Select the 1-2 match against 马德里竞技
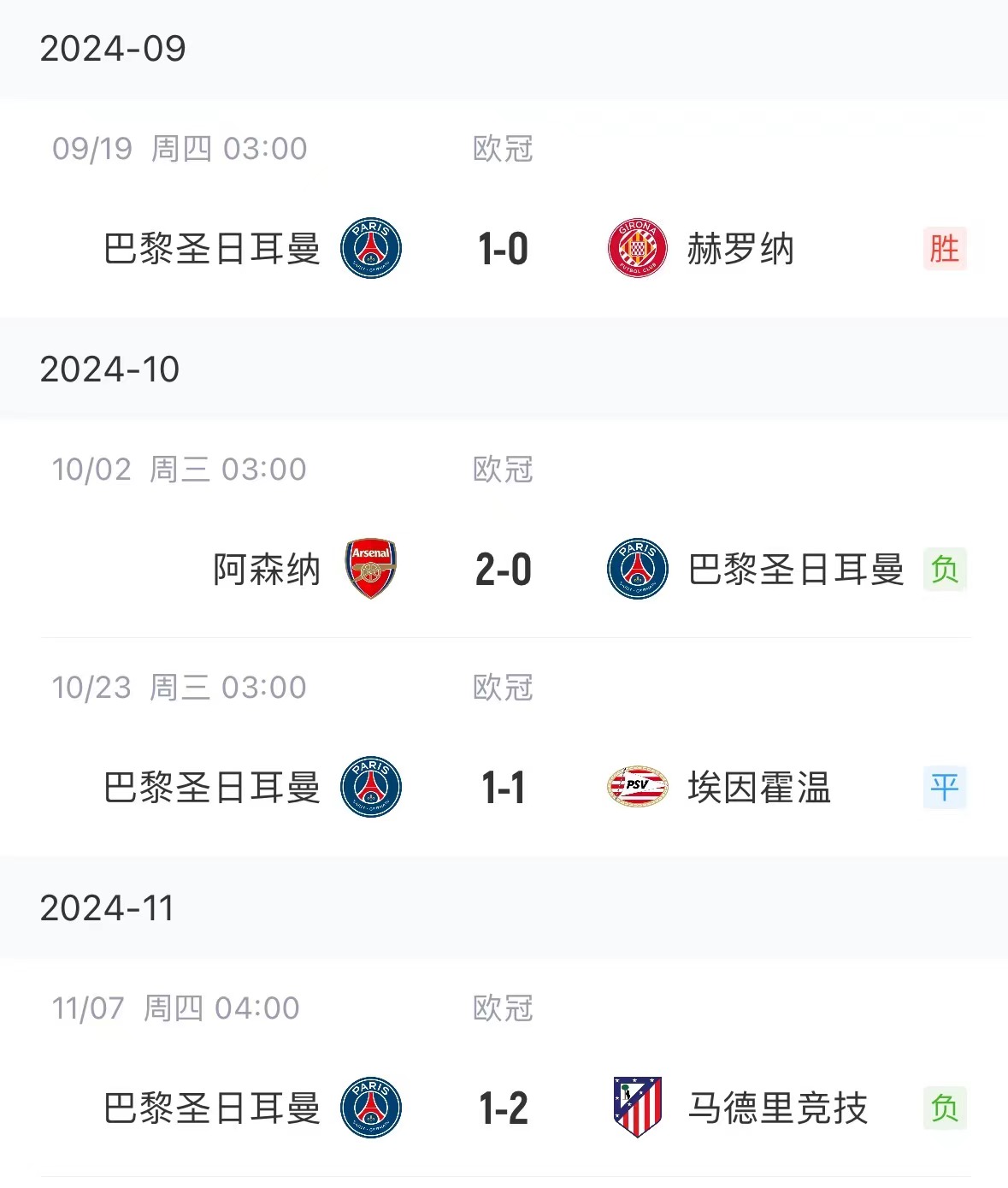 (503, 1108)
